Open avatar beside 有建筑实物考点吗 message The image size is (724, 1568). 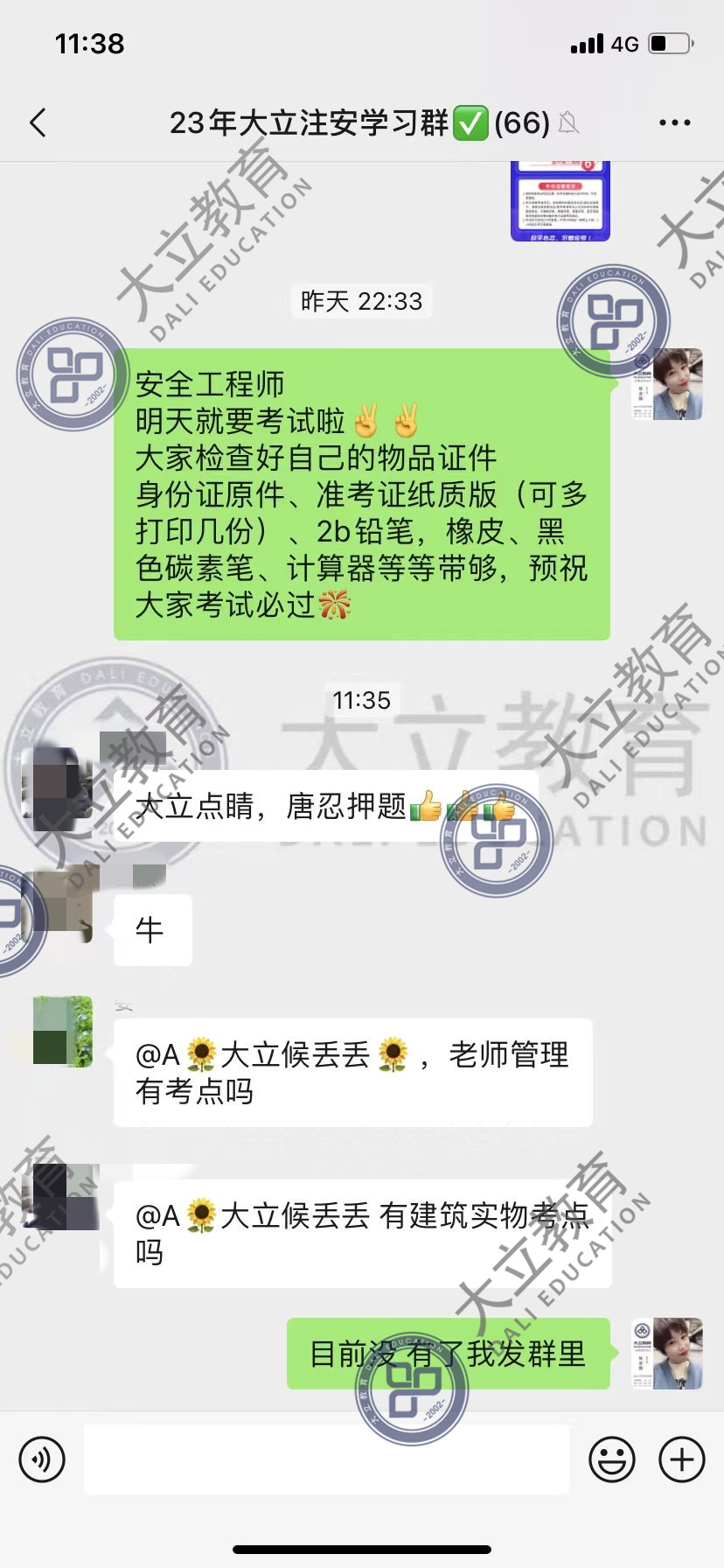(63, 1197)
